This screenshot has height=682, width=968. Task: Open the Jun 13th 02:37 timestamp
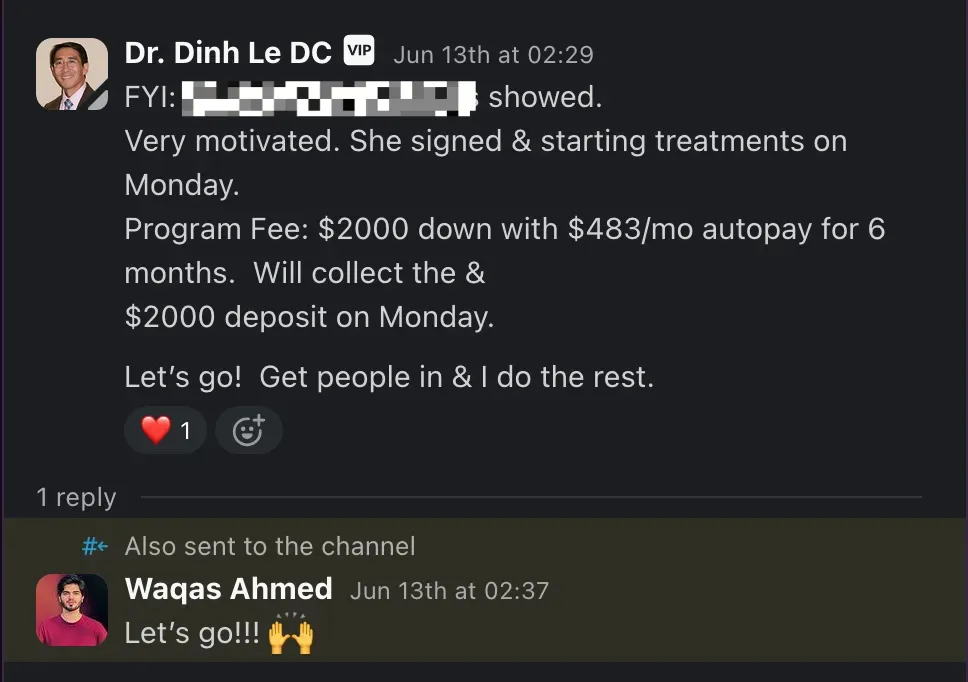point(449,590)
